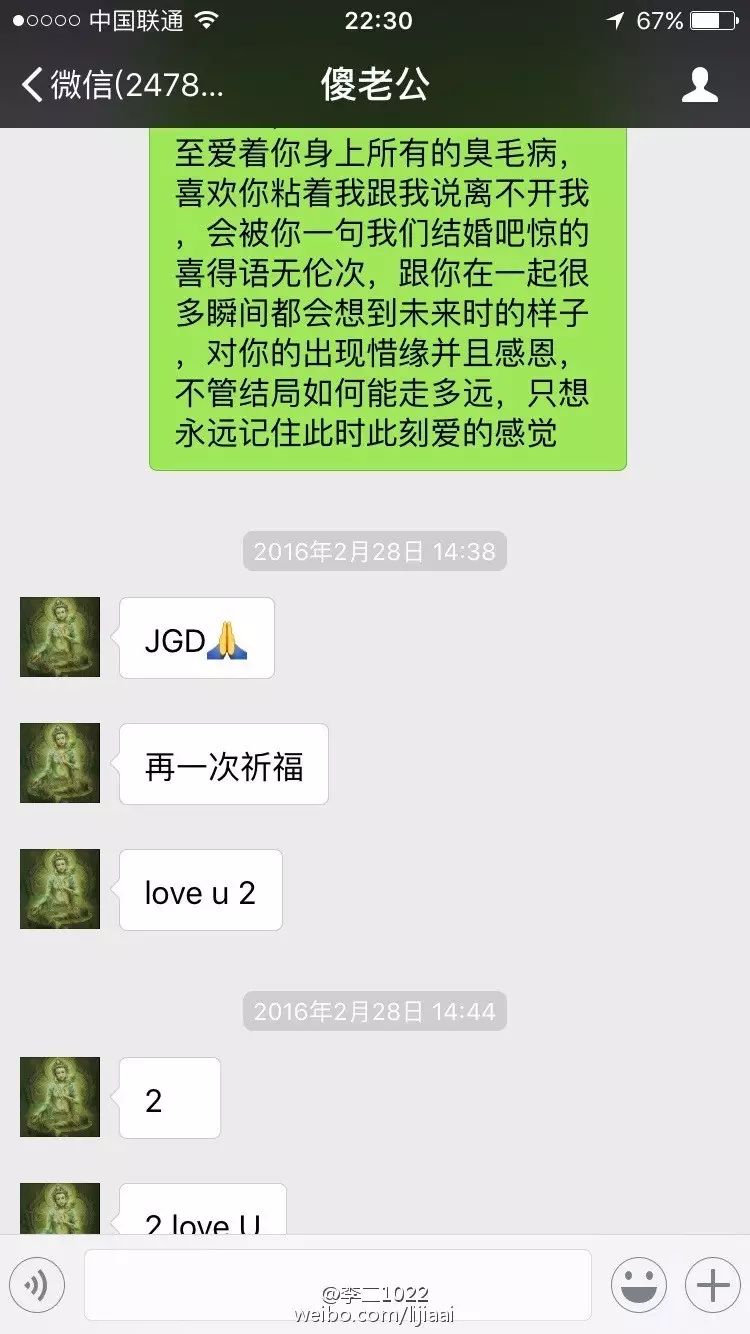The height and width of the screenshot is (1334, 750).
Task: Open the emoji sticker panel
Action: [x=639, y=1285]
